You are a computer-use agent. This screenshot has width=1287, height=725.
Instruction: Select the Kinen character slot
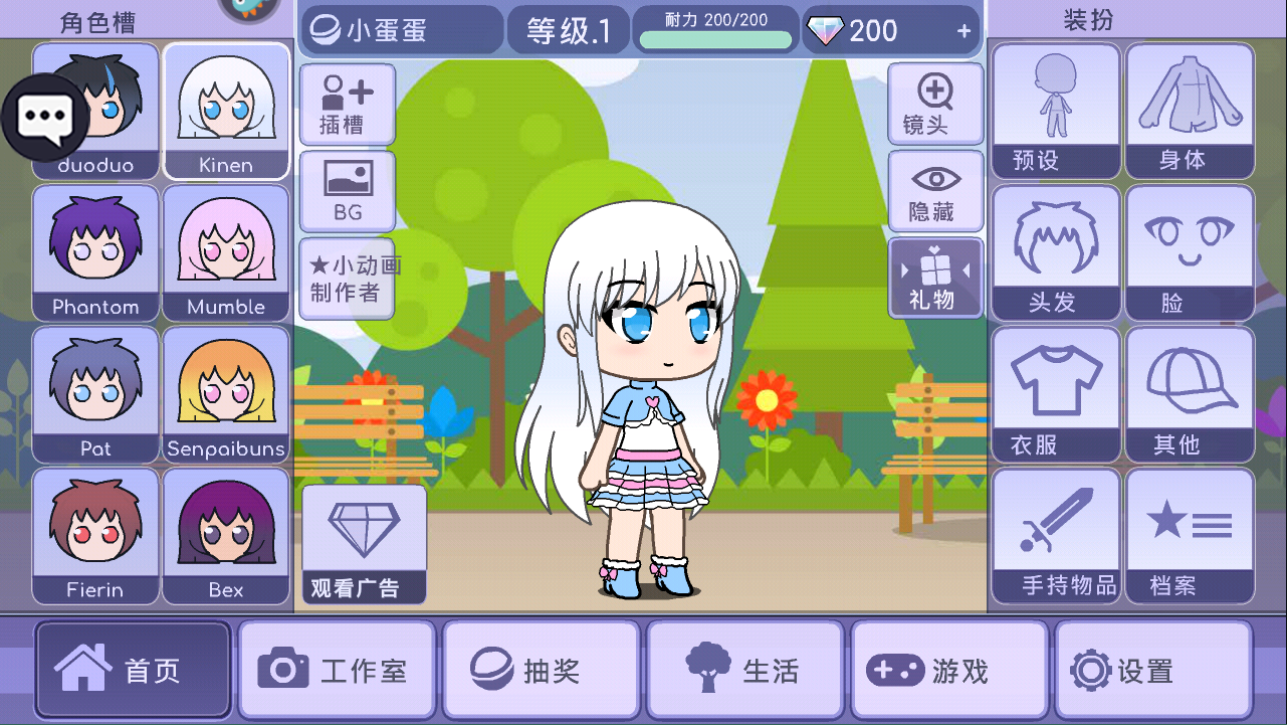[226, 110]
